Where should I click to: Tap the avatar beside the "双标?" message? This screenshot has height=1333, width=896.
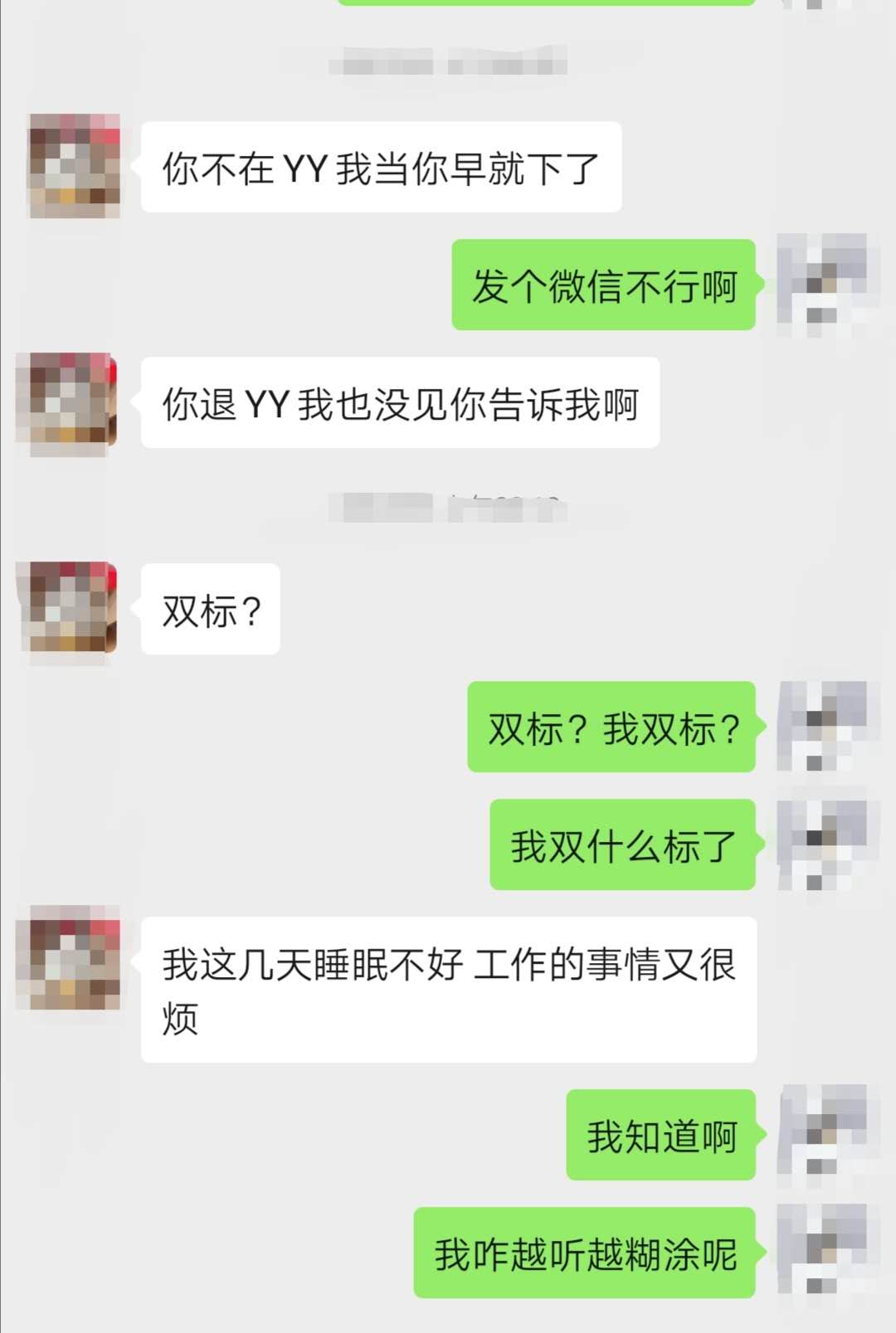tap(68, 609)
